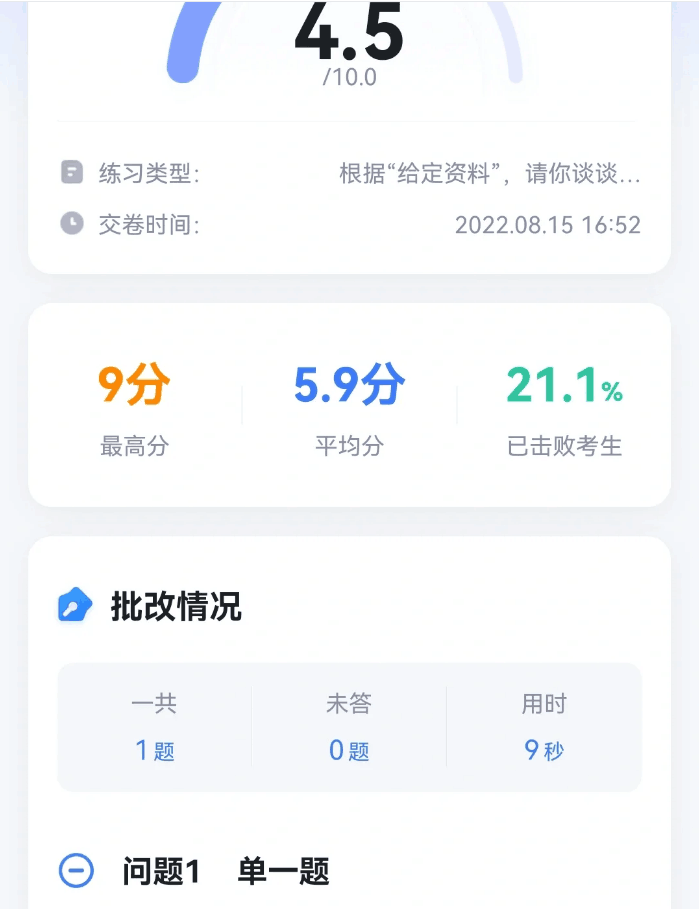Collapse the 问题1 单一题 section
The width and height of the screenshot is (699, 909).
point(77,870)
